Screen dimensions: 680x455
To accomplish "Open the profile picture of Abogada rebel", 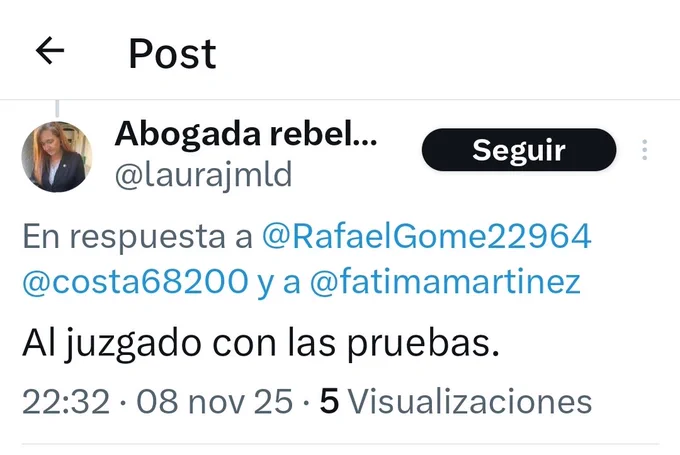I will (57, 157).
